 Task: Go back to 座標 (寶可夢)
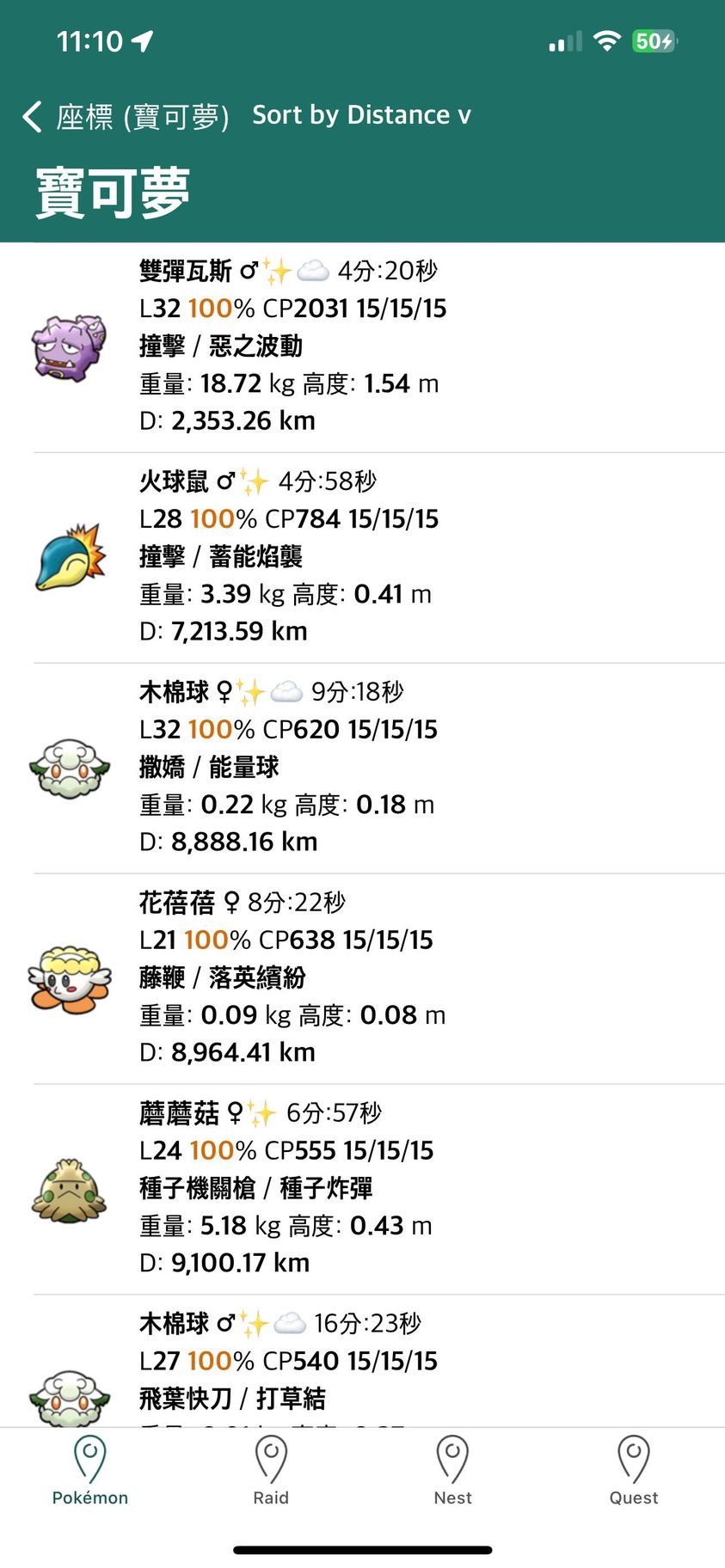click(x=126, y=116)
